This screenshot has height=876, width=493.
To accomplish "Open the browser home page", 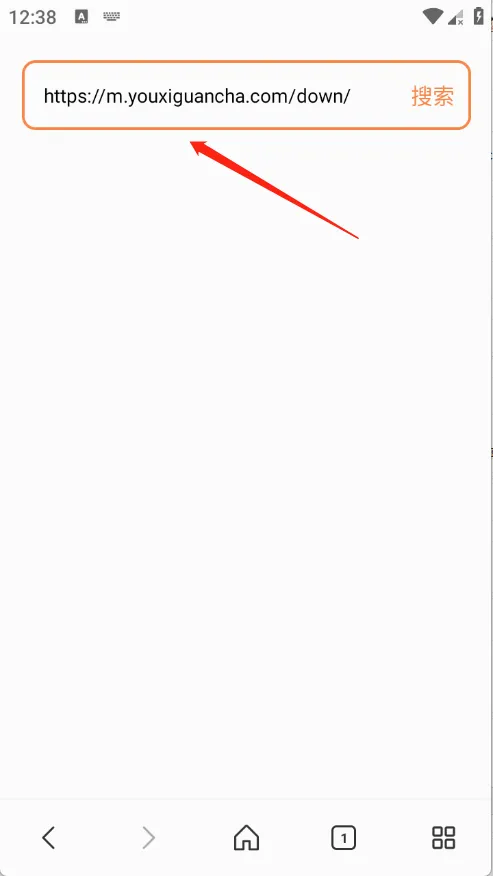I will tap(246, 837).
